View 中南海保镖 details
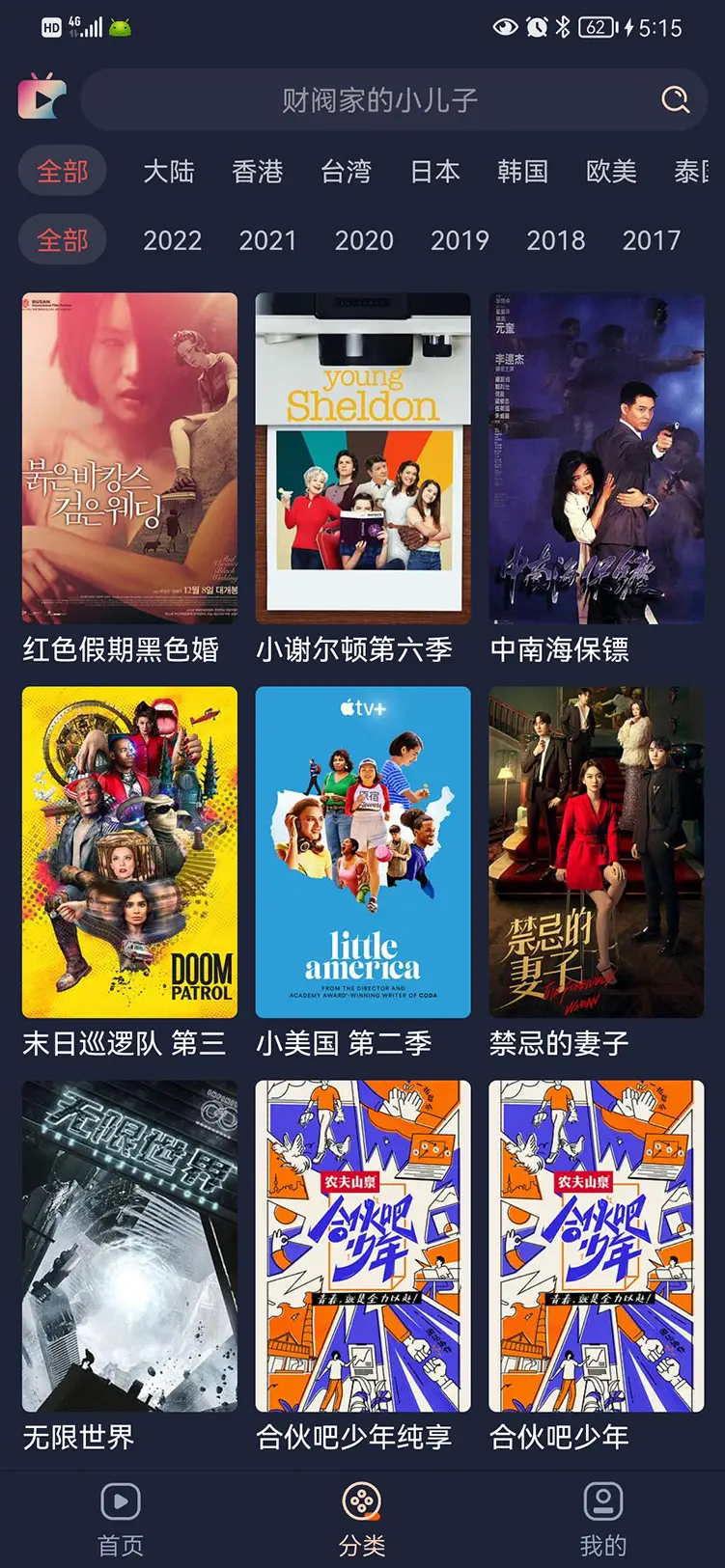Viewport: 725px width, 1568px height. [596, 458]
